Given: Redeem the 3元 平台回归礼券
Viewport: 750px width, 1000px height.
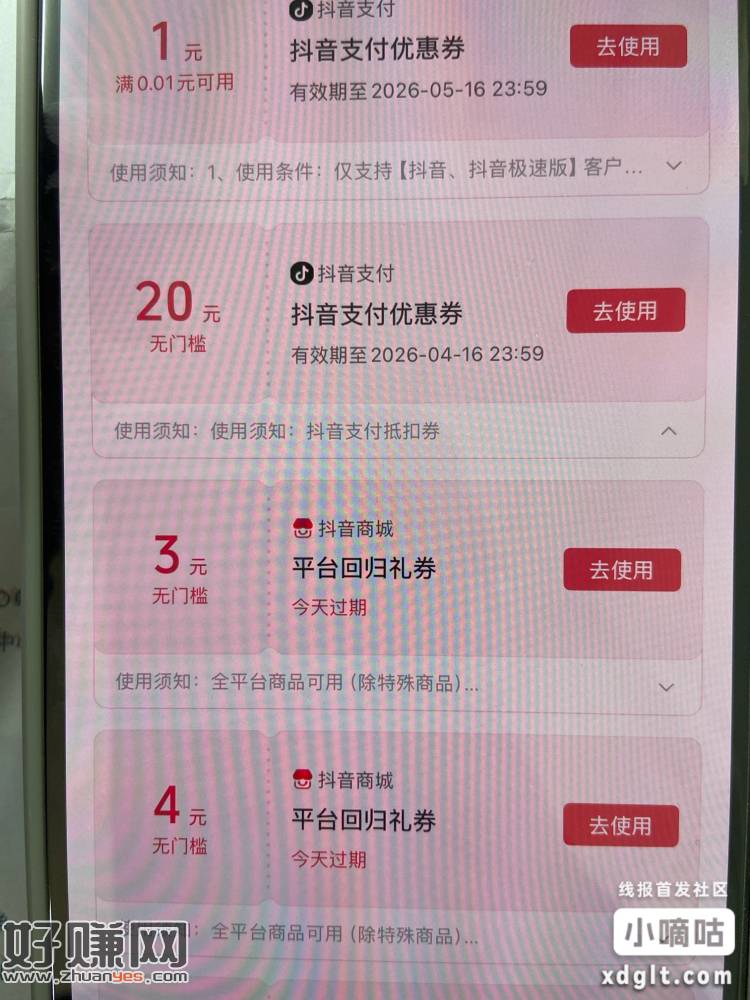Looking at the screenshot, I should click(621, 570).
